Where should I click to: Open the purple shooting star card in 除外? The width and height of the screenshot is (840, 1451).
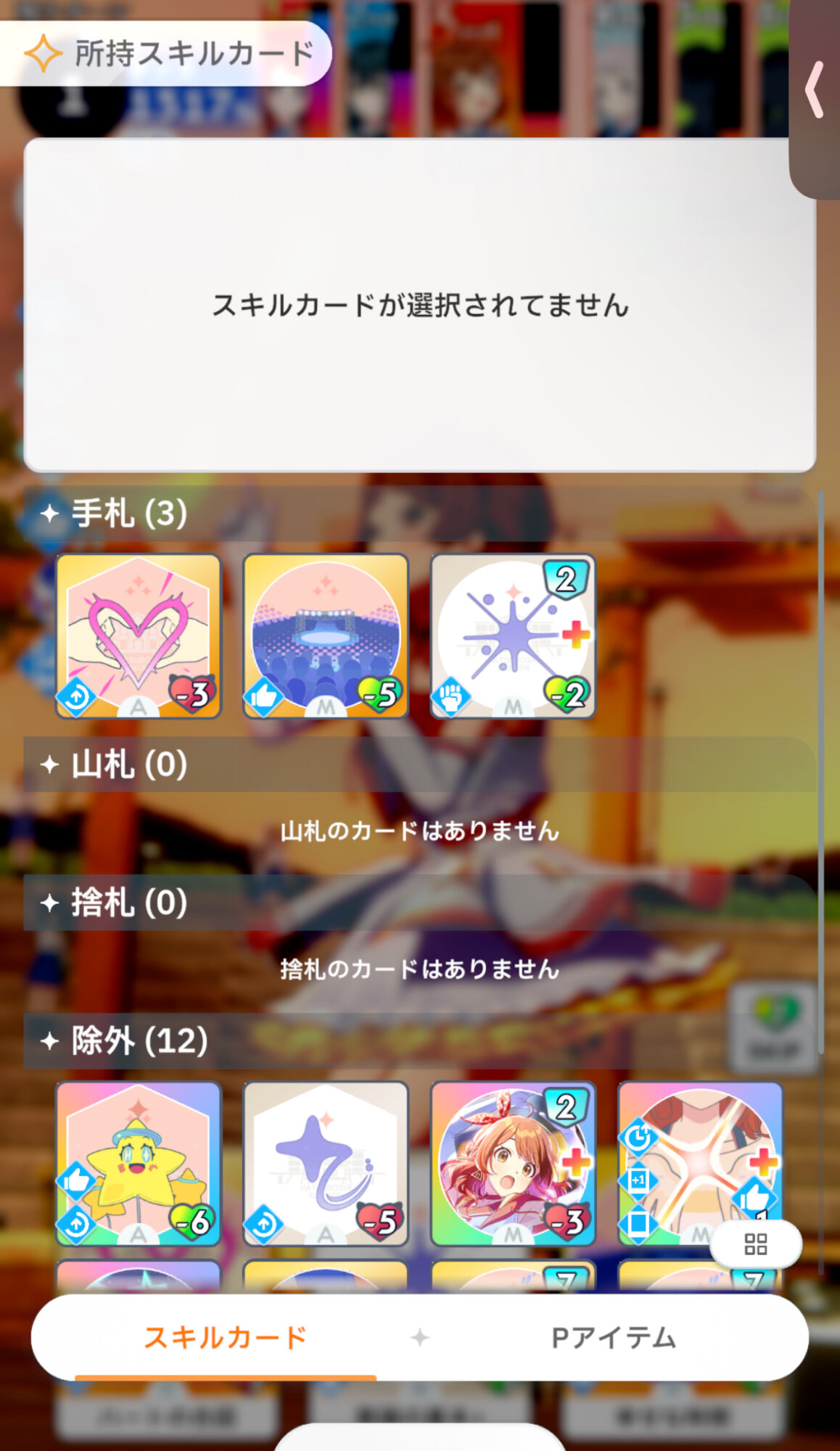point(326,1163)
